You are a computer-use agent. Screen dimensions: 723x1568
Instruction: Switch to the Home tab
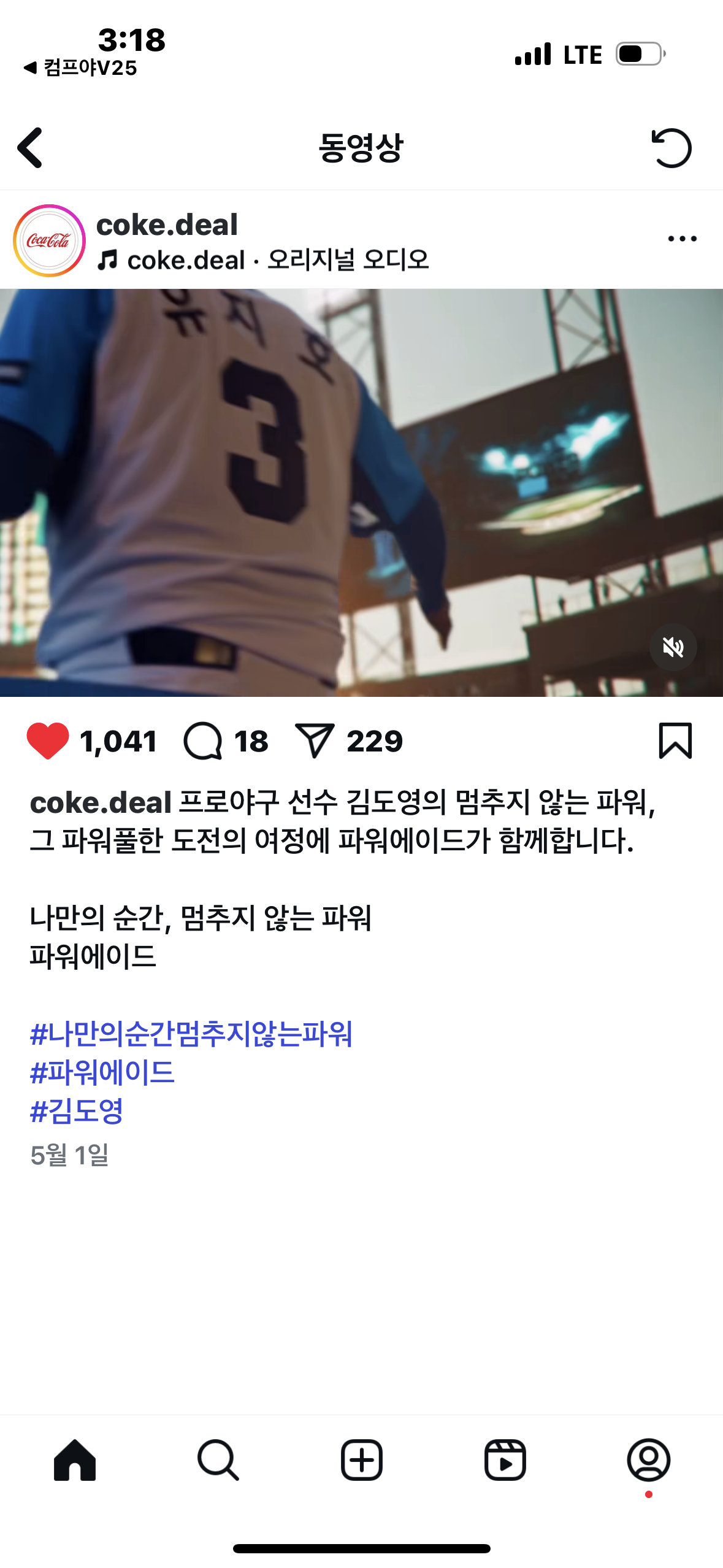click(75, 1460)
